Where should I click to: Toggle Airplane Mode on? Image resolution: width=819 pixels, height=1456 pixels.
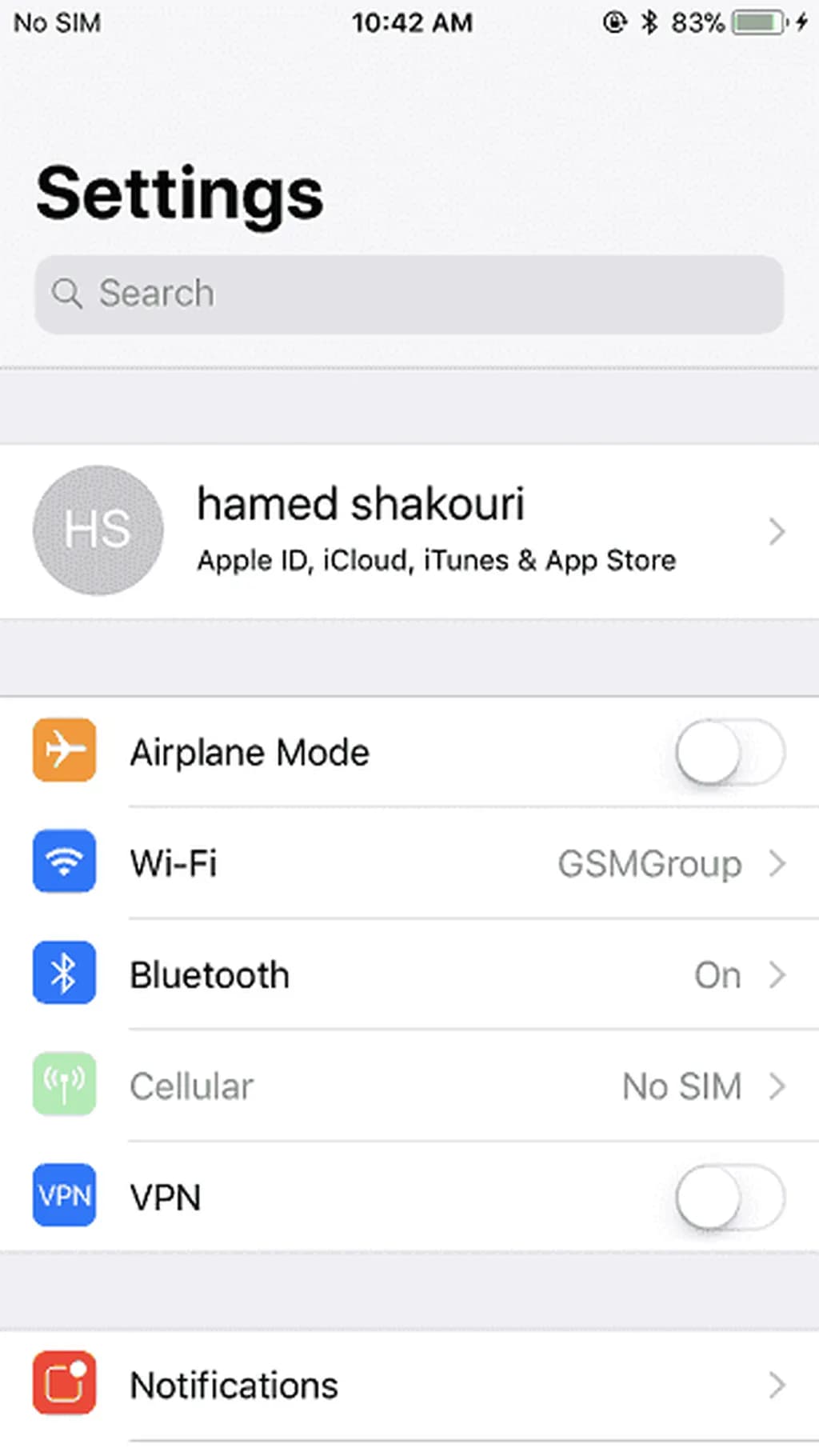coord(729,752)
